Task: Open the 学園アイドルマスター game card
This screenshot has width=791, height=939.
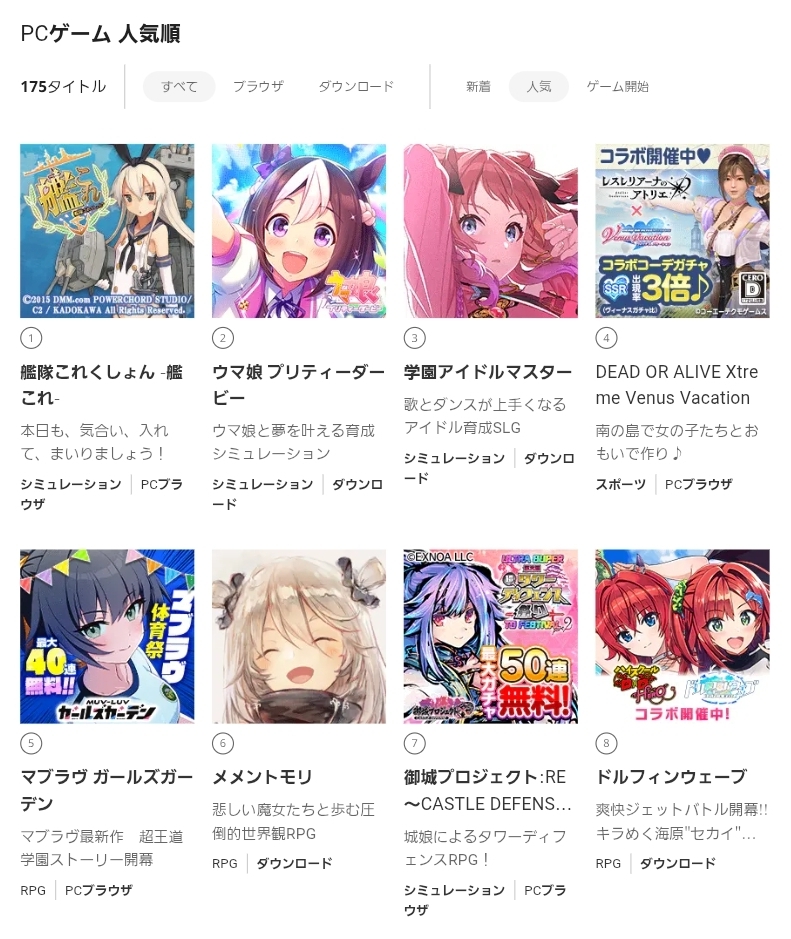Action: click(x=490, y=231)
